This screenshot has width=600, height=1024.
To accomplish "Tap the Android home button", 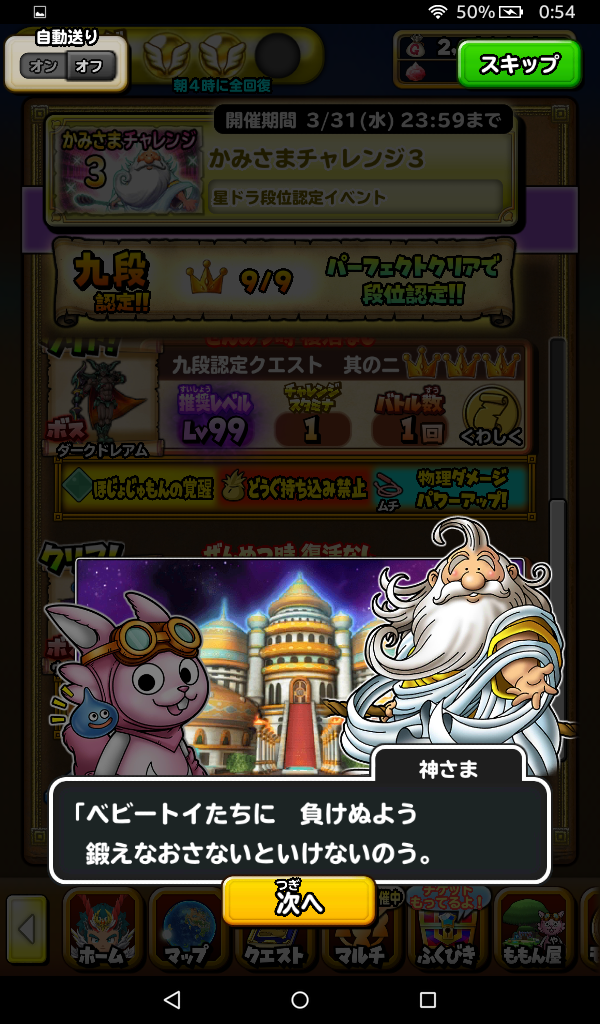I will [300, 999].
